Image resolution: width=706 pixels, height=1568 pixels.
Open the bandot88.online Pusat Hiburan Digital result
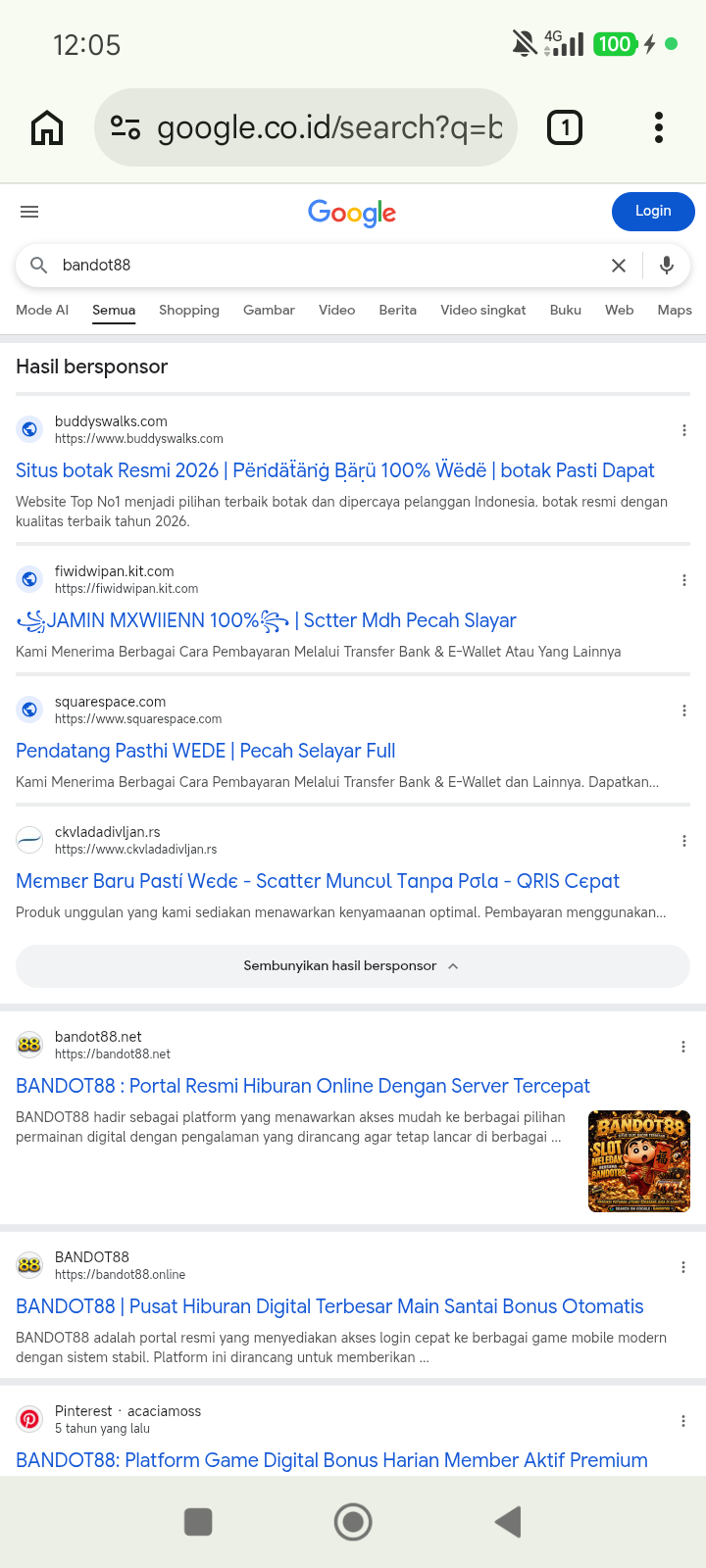[x=329, y=1306]
